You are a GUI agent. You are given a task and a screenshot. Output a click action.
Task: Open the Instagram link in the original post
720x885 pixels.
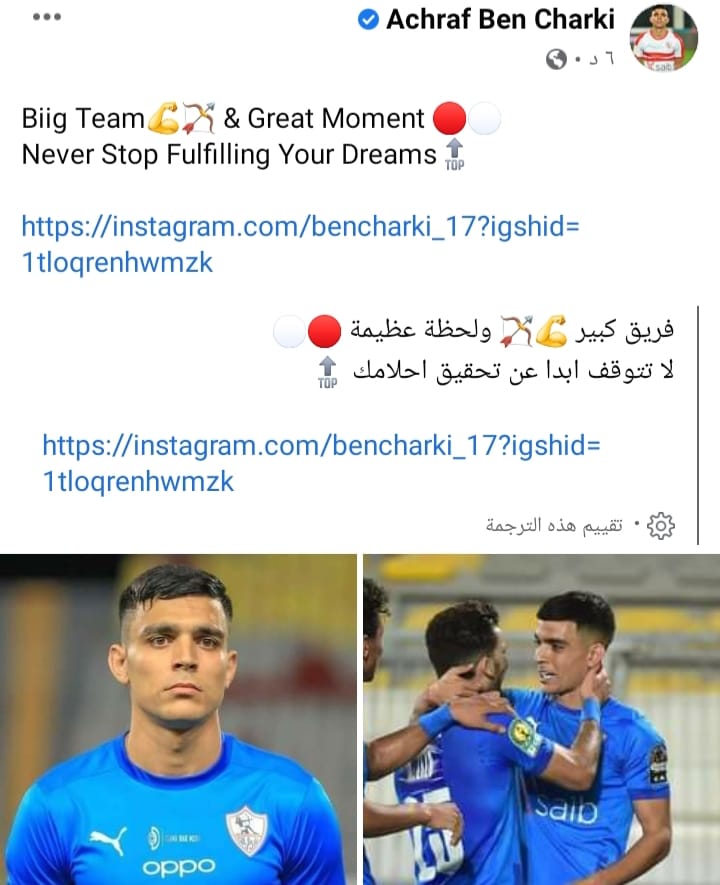(x=300, y=244)
